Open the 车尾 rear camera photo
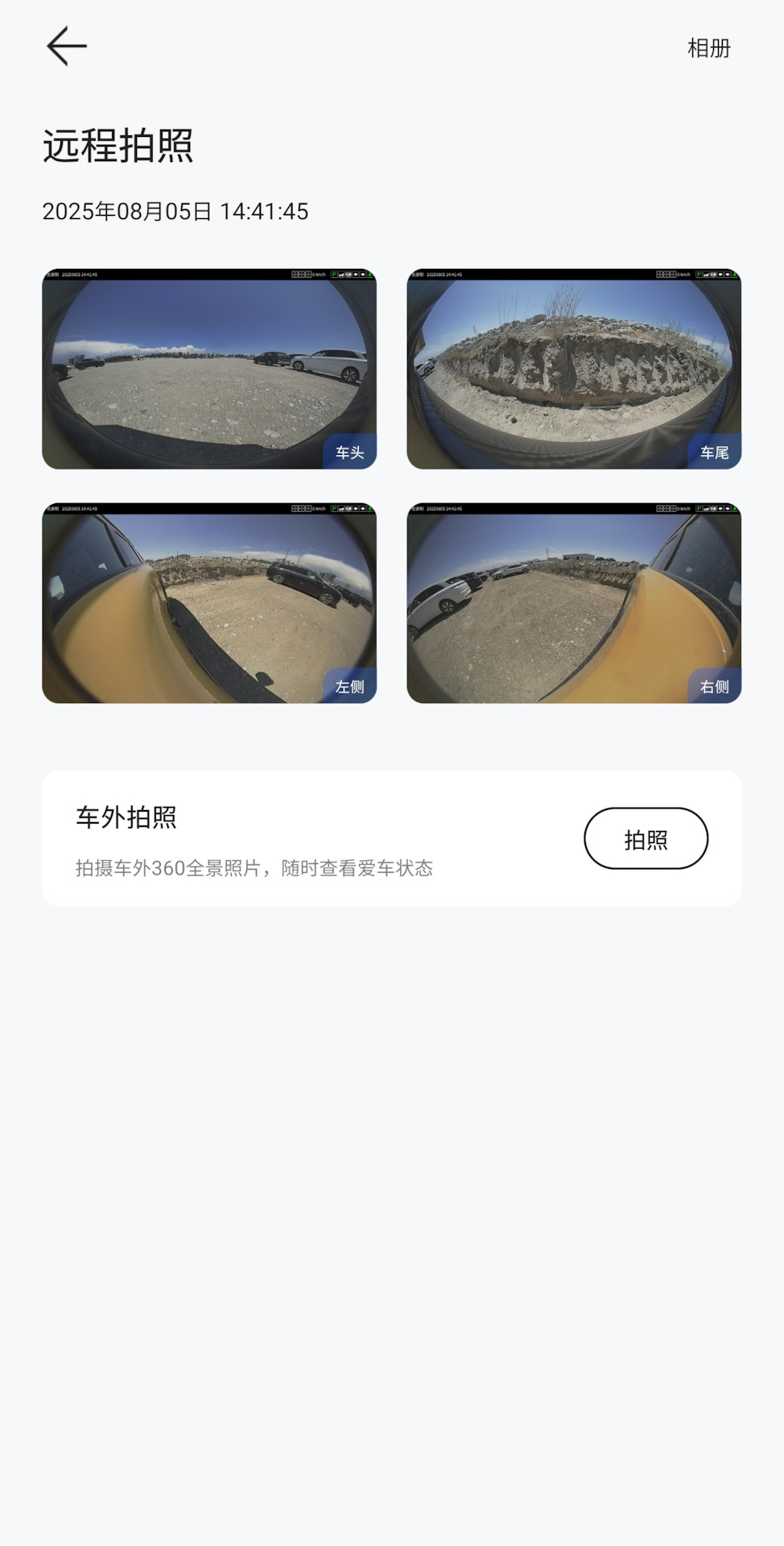 [x=574, y=369]
